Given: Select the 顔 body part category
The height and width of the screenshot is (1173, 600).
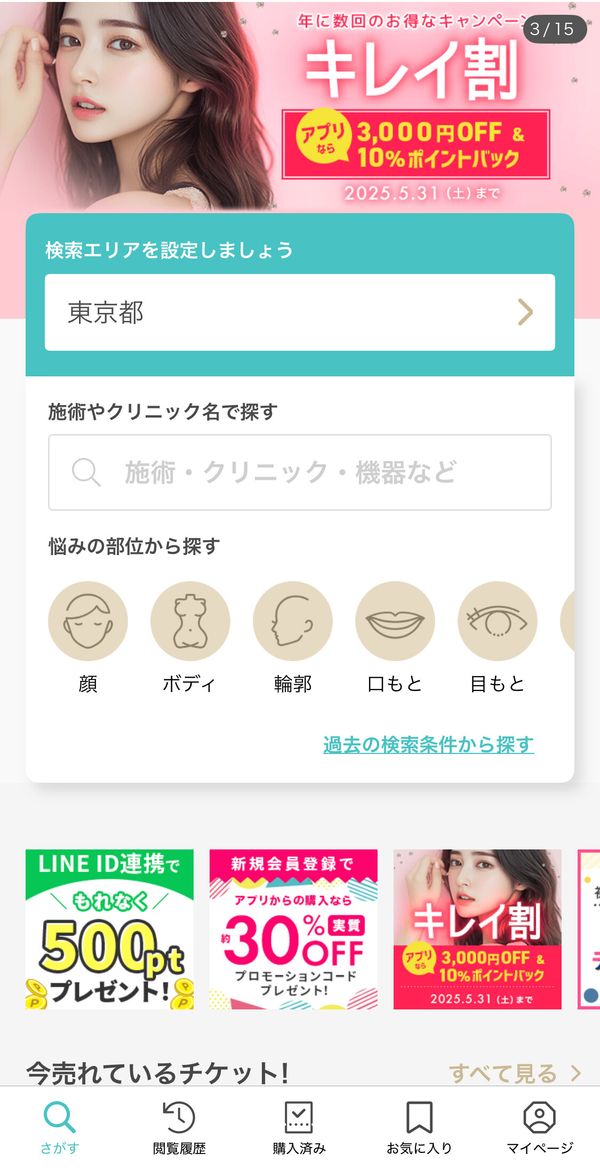Looking at the screenshot, I should coord(88,638).
